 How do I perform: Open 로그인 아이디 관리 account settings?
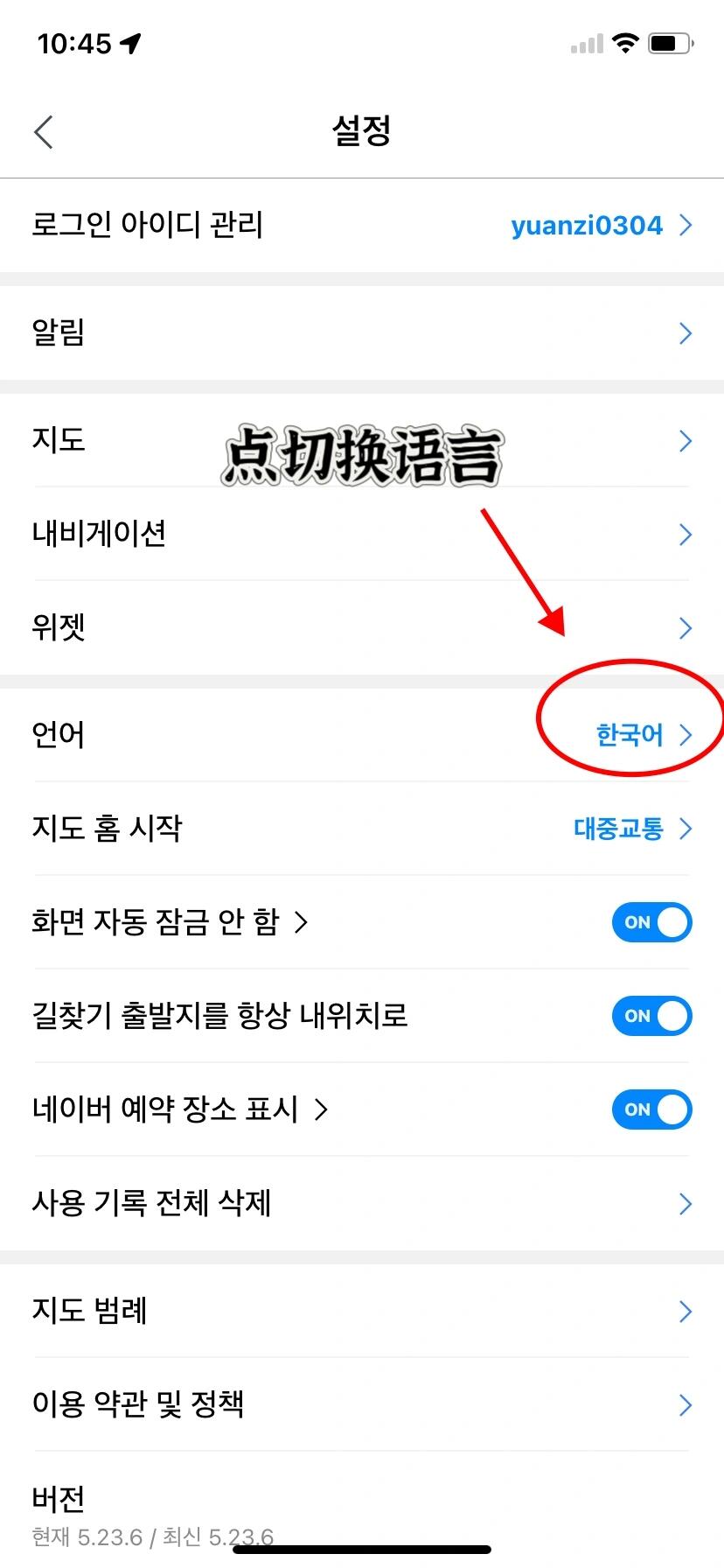(x=362, y=226)
